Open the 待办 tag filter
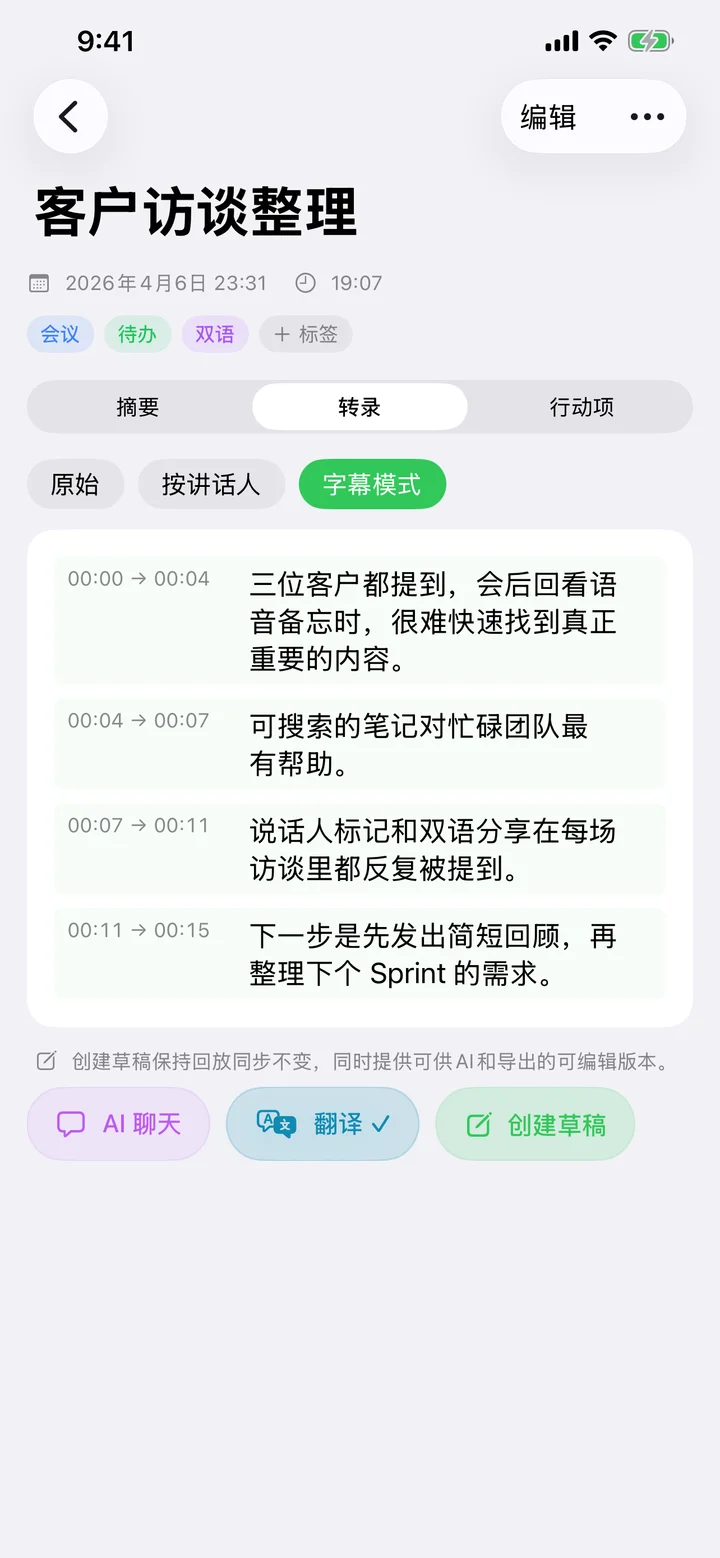Viewport: 720px width, 1558px height. pos(137,335)
